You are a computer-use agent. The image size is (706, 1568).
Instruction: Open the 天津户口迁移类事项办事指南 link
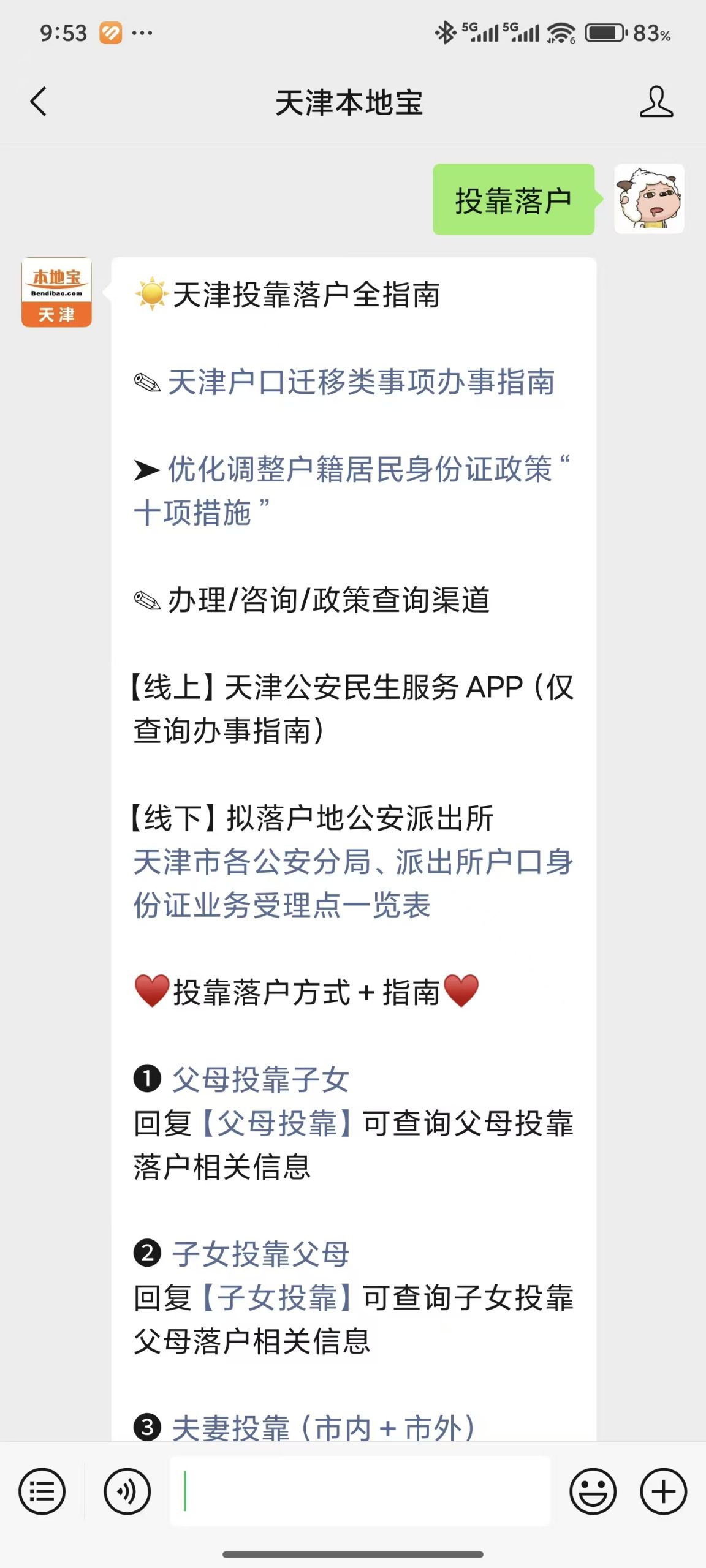(x=361, y=382)
